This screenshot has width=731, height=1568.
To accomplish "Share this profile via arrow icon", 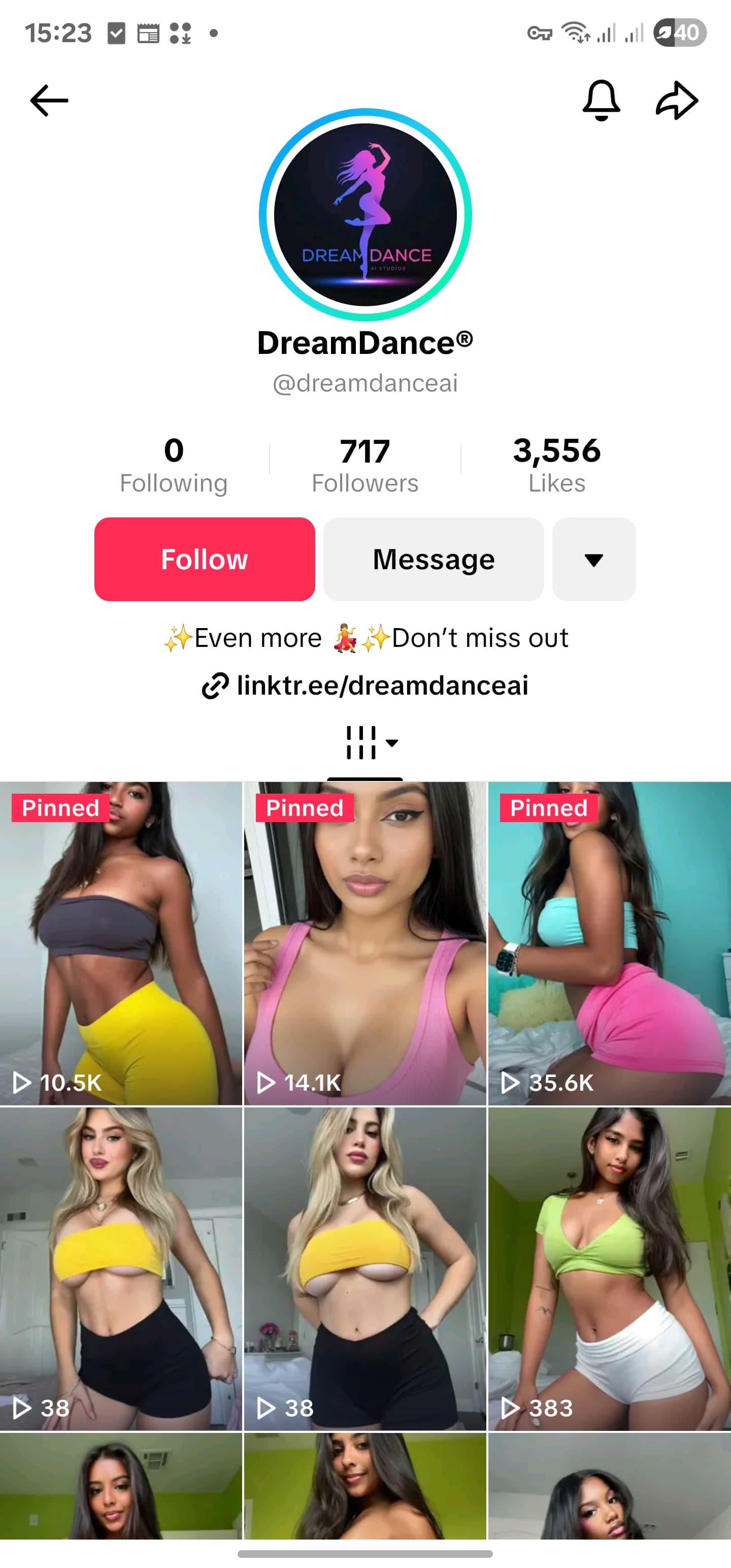I will point(676,101).
